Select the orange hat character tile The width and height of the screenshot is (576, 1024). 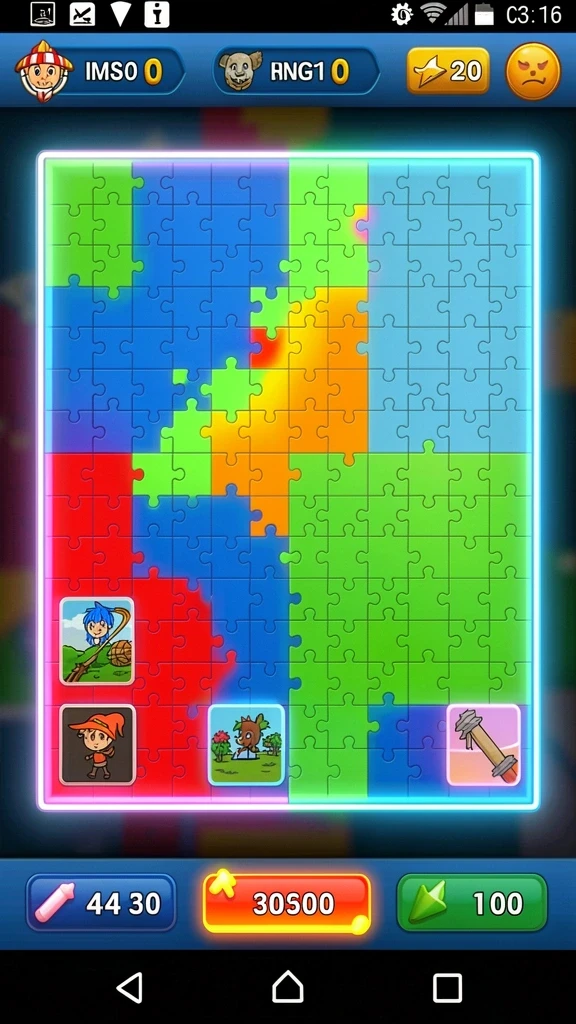pyautogui.click(x=97, y=744)
